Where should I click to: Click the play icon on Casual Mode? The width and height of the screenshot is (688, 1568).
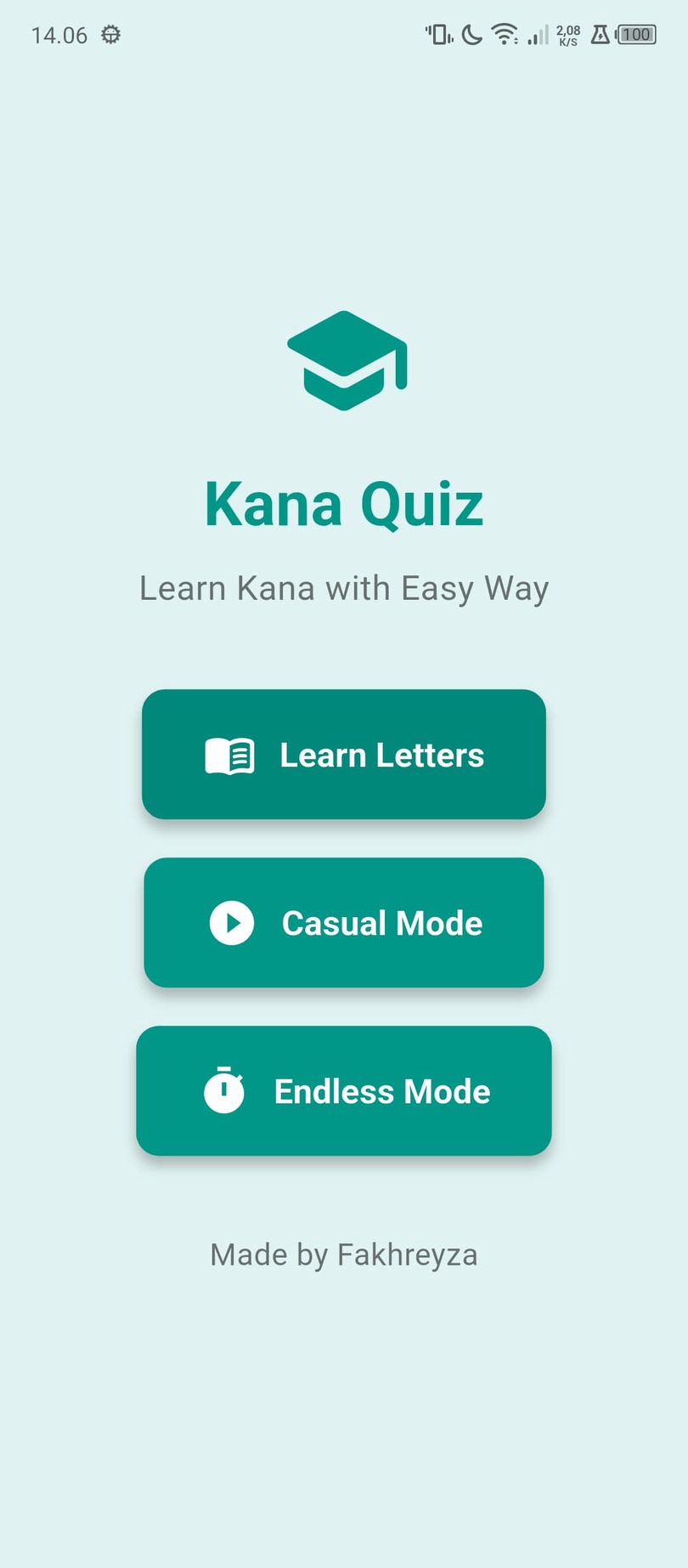coord(230,922)
